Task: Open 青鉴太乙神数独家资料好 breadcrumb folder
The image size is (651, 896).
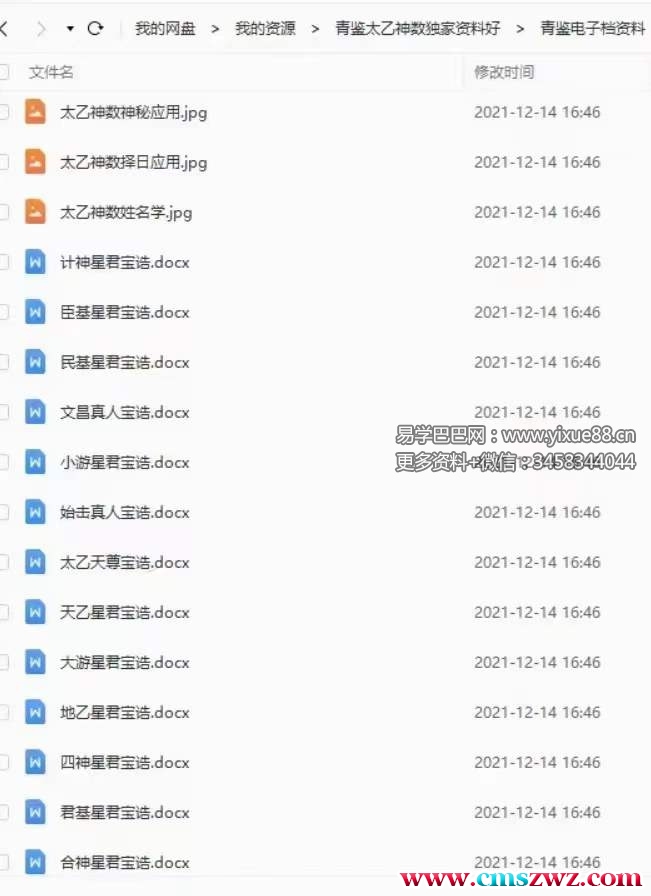Action: click(417, 28)
